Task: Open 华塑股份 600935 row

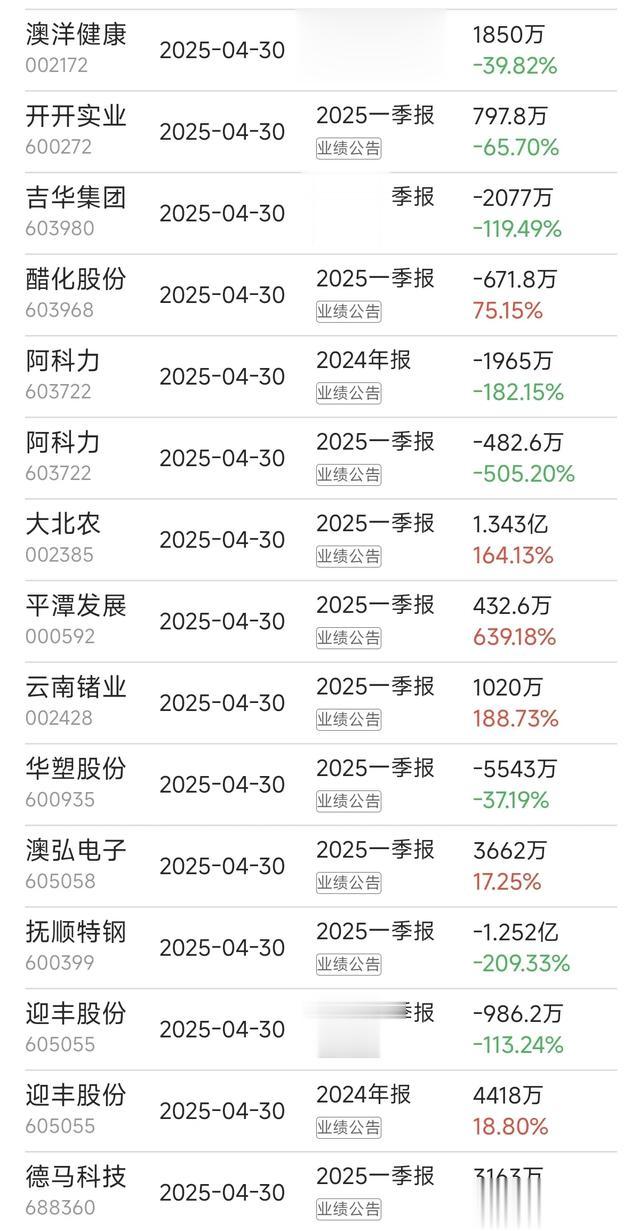Action: coord(320,785)
